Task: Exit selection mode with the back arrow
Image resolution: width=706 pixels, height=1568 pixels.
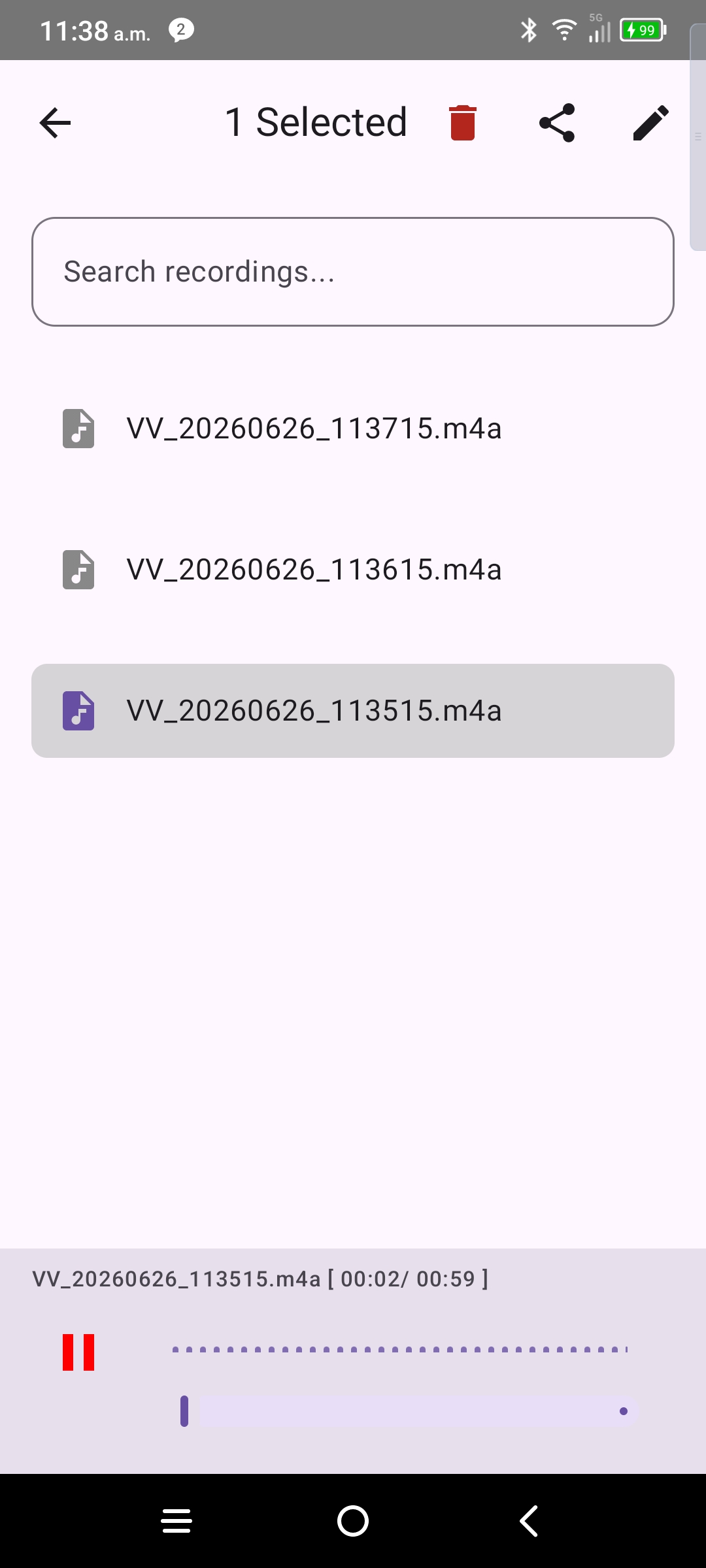Action: point(55,123)
